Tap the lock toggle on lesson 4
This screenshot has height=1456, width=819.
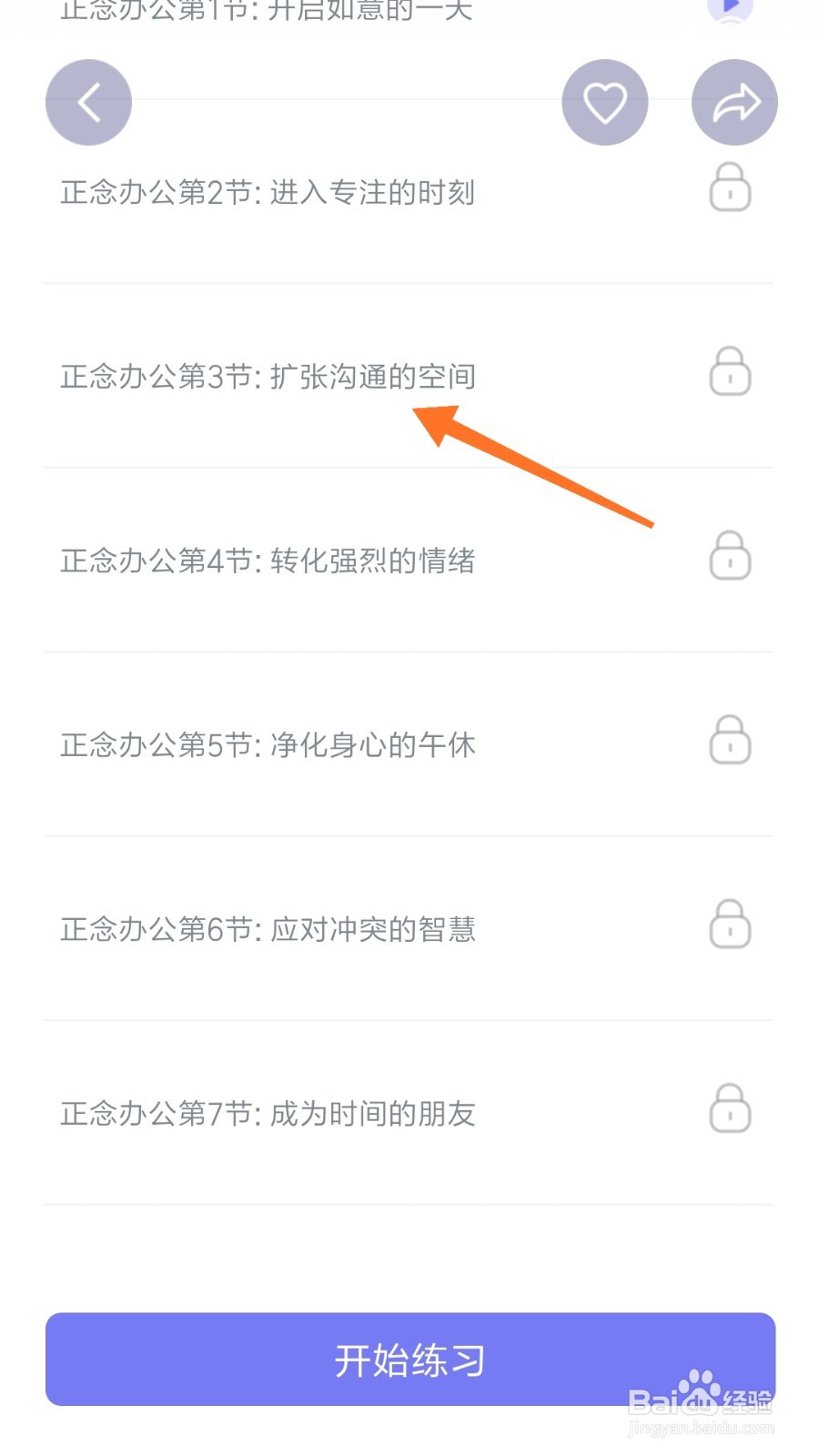coord(729,557)
